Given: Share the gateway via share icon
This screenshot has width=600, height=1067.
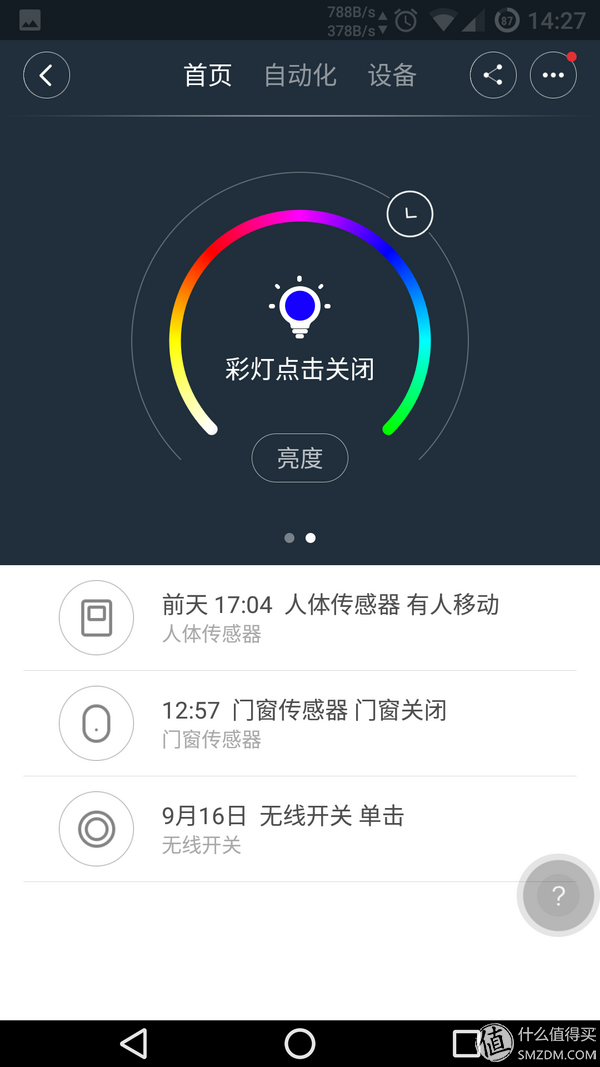Looking at the screenshot, I should 493,76.
